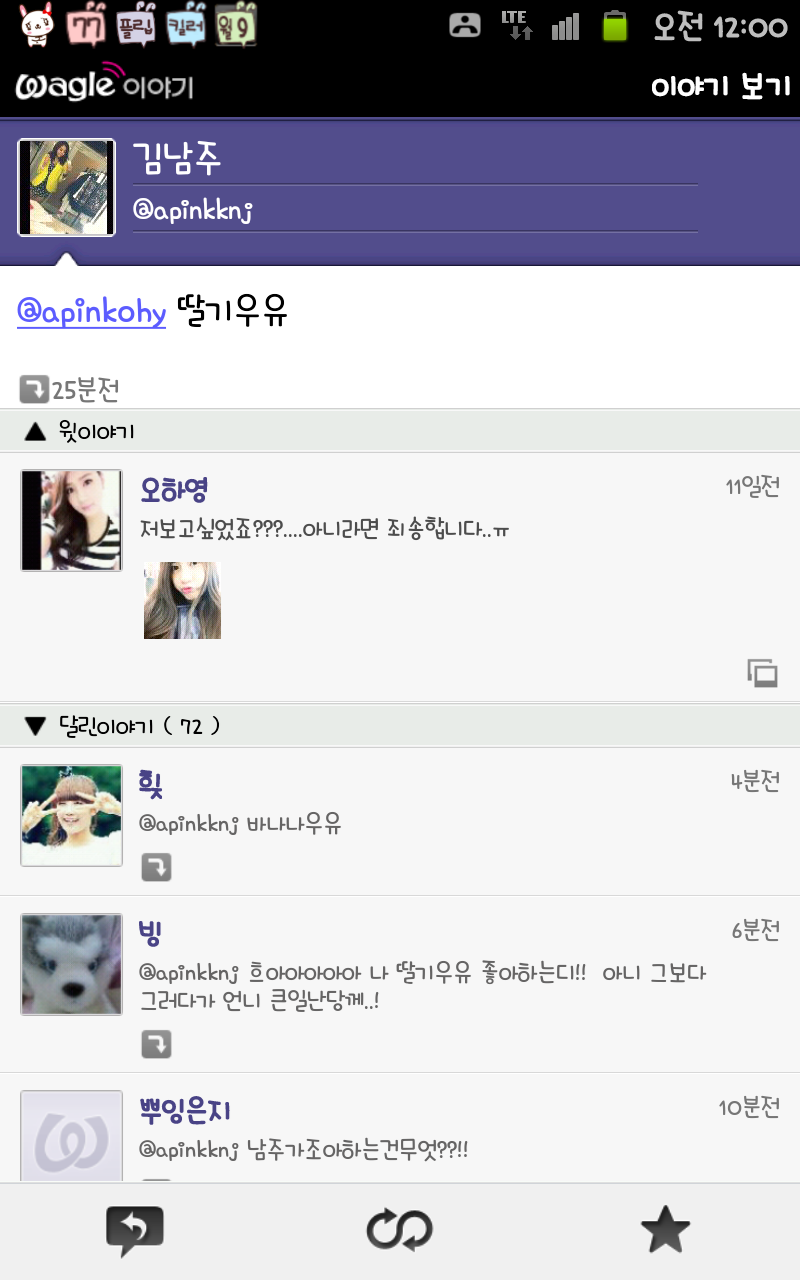This screenshot has width=800, height=1280.
Task: Tap the Wagle 이야기 logo header
Action: click(x=104, y=86)
